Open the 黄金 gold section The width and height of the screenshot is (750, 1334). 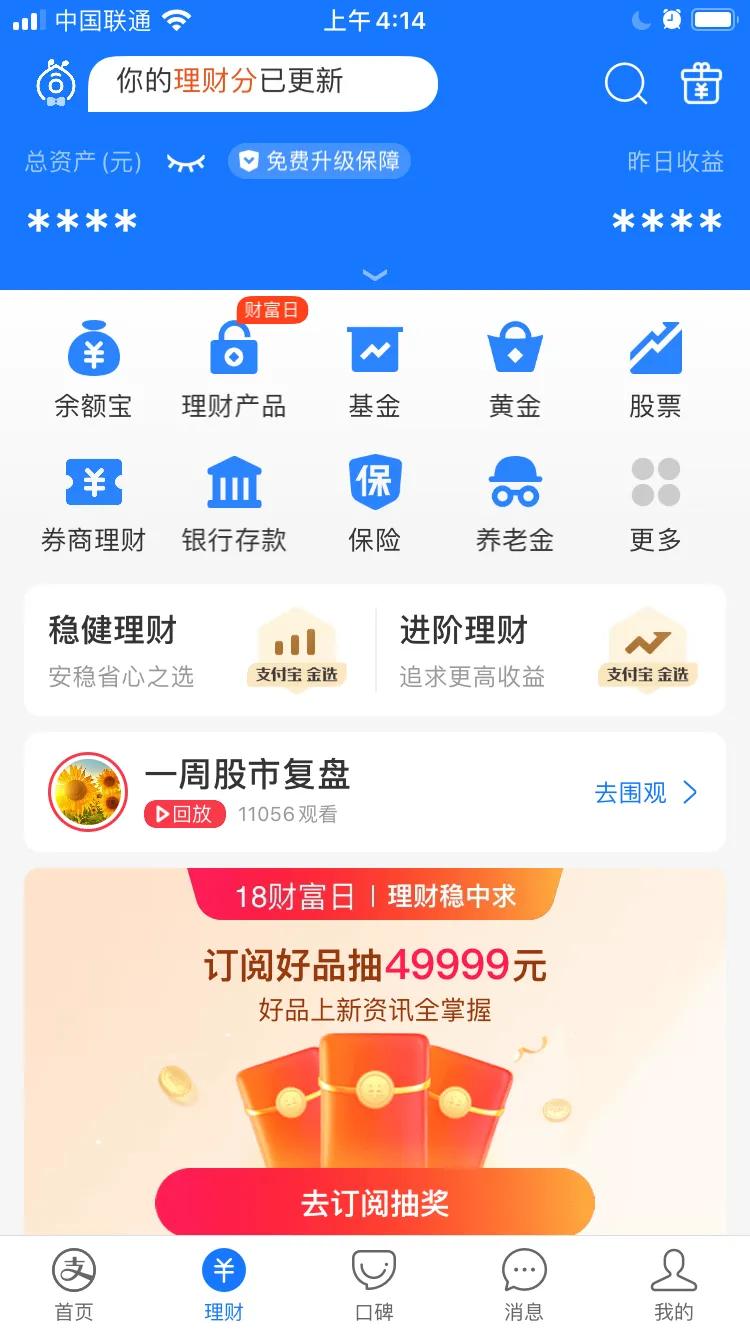click(514, 365)
